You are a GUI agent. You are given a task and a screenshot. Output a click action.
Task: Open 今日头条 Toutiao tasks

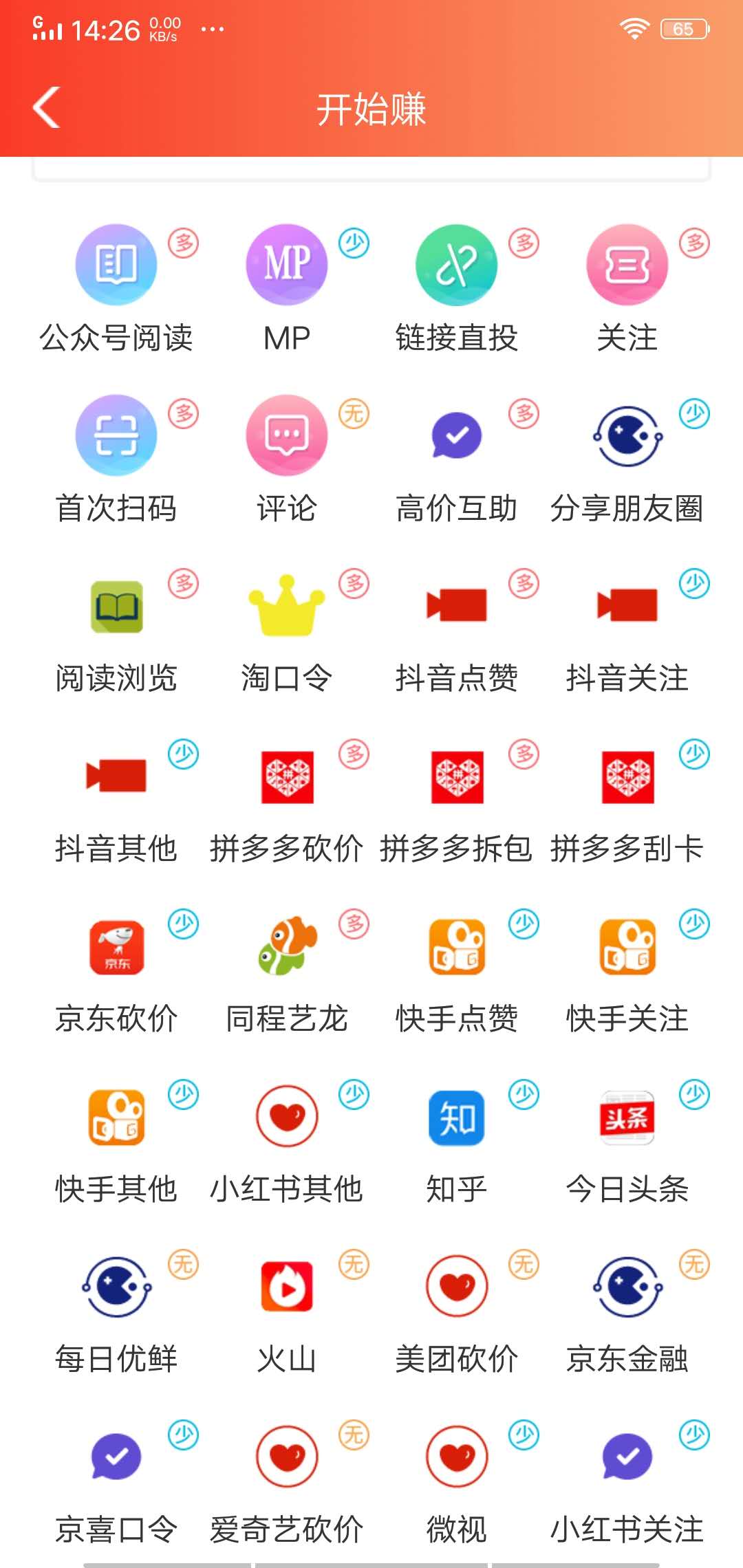coord(625,1116)
